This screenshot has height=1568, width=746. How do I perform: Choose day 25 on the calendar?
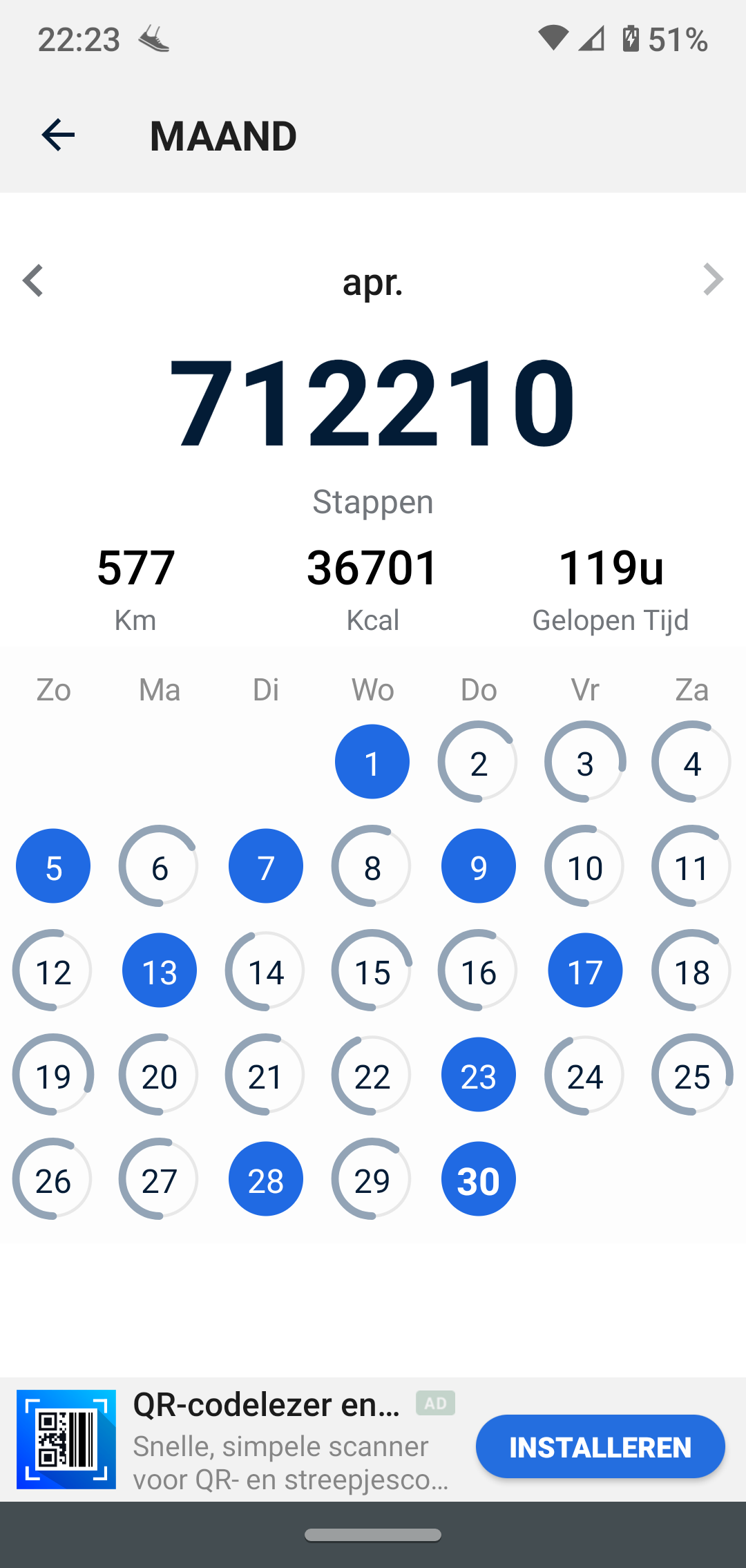coord(691,1075)
